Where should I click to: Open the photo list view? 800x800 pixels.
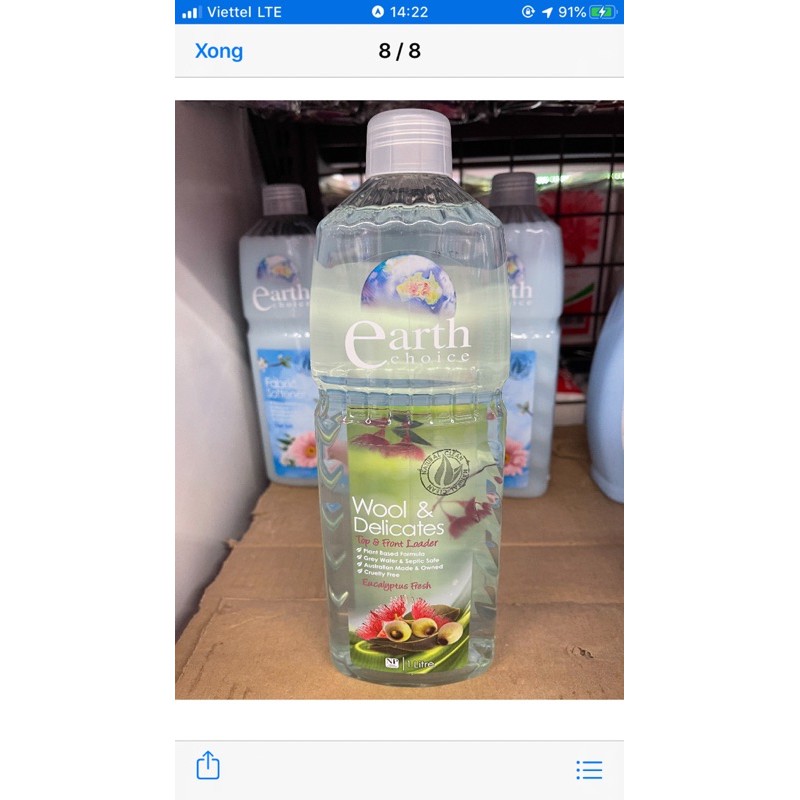tap(589, 769)
